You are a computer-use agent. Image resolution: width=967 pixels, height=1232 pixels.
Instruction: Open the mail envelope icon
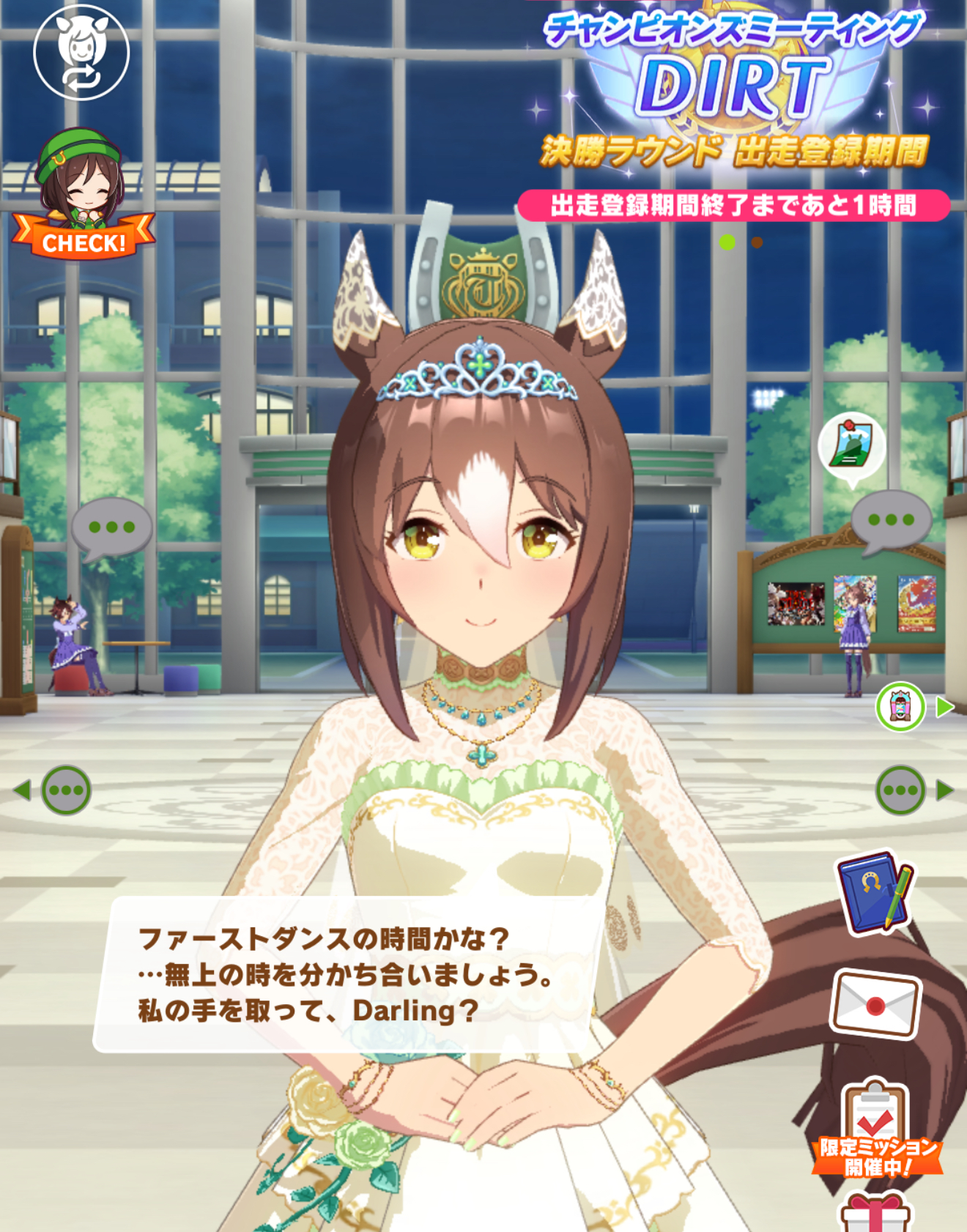(x=875, y=1004)
